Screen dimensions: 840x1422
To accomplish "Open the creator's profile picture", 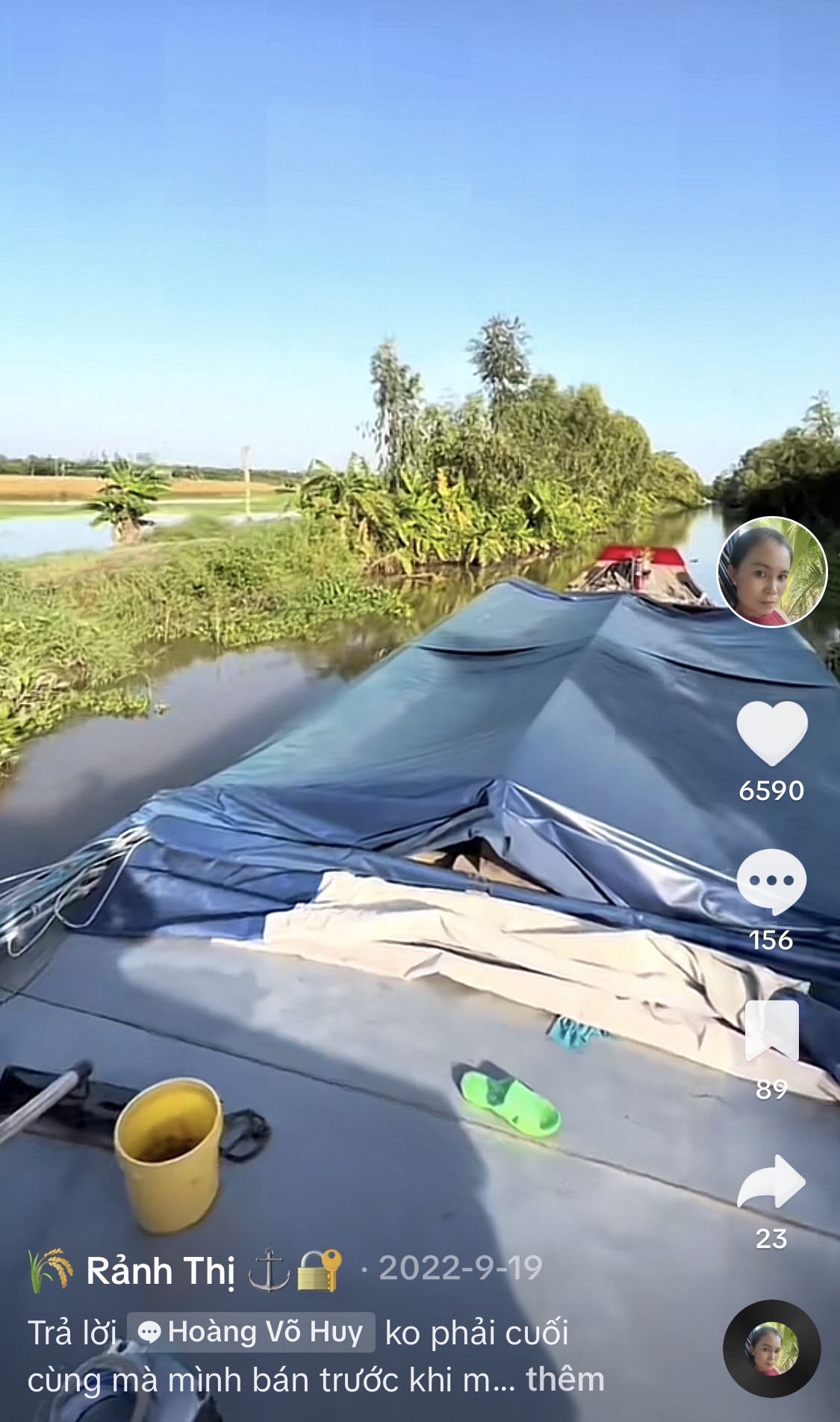I will 771,571.
